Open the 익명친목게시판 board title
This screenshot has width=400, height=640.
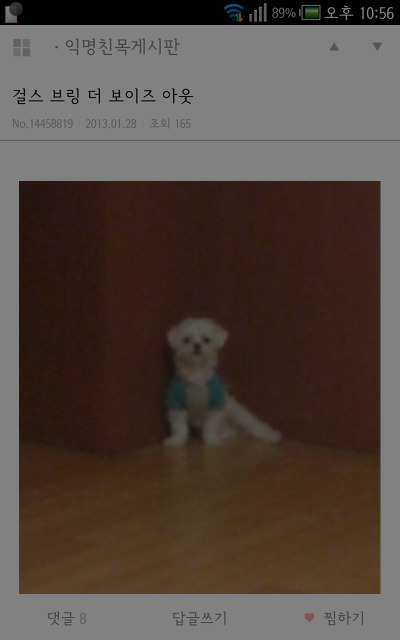click(x=122, y=47)
